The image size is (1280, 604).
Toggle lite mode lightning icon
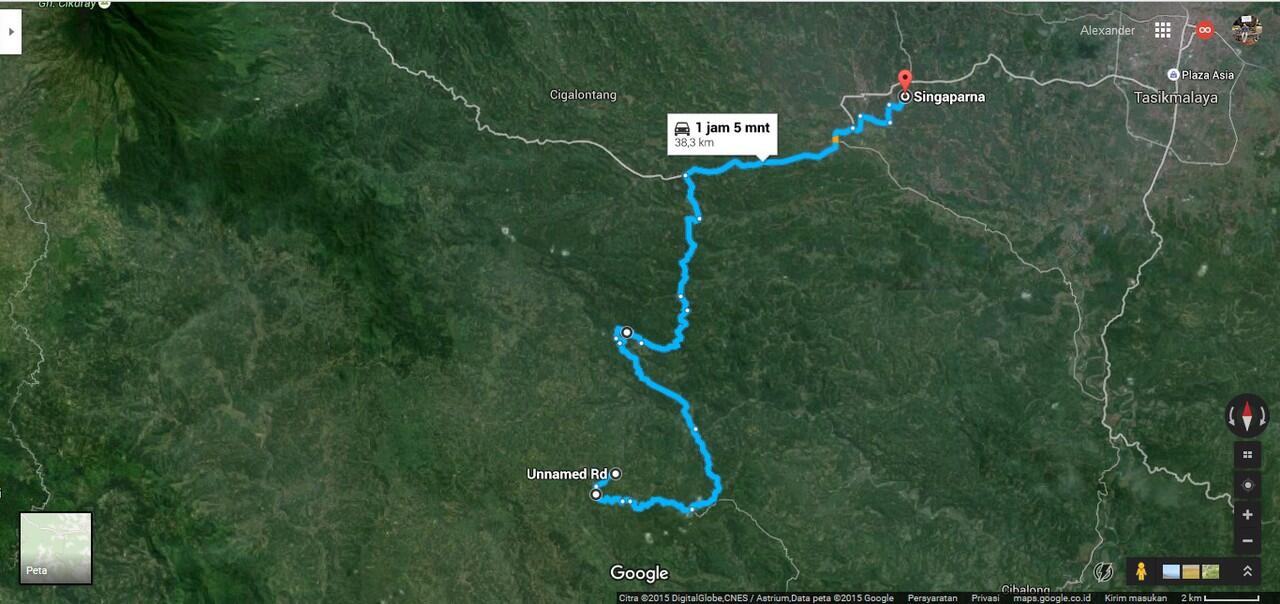(1104, 571)
